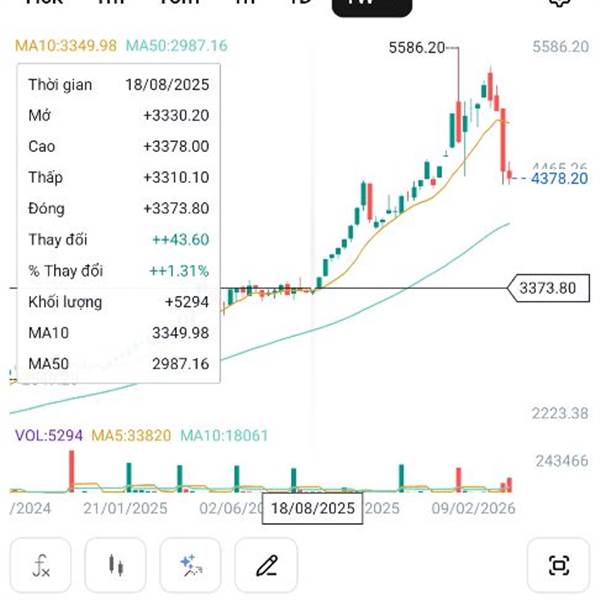Change chart type via the candlestick icon
The height and width of the screenshot is (600, 600).
116,565
